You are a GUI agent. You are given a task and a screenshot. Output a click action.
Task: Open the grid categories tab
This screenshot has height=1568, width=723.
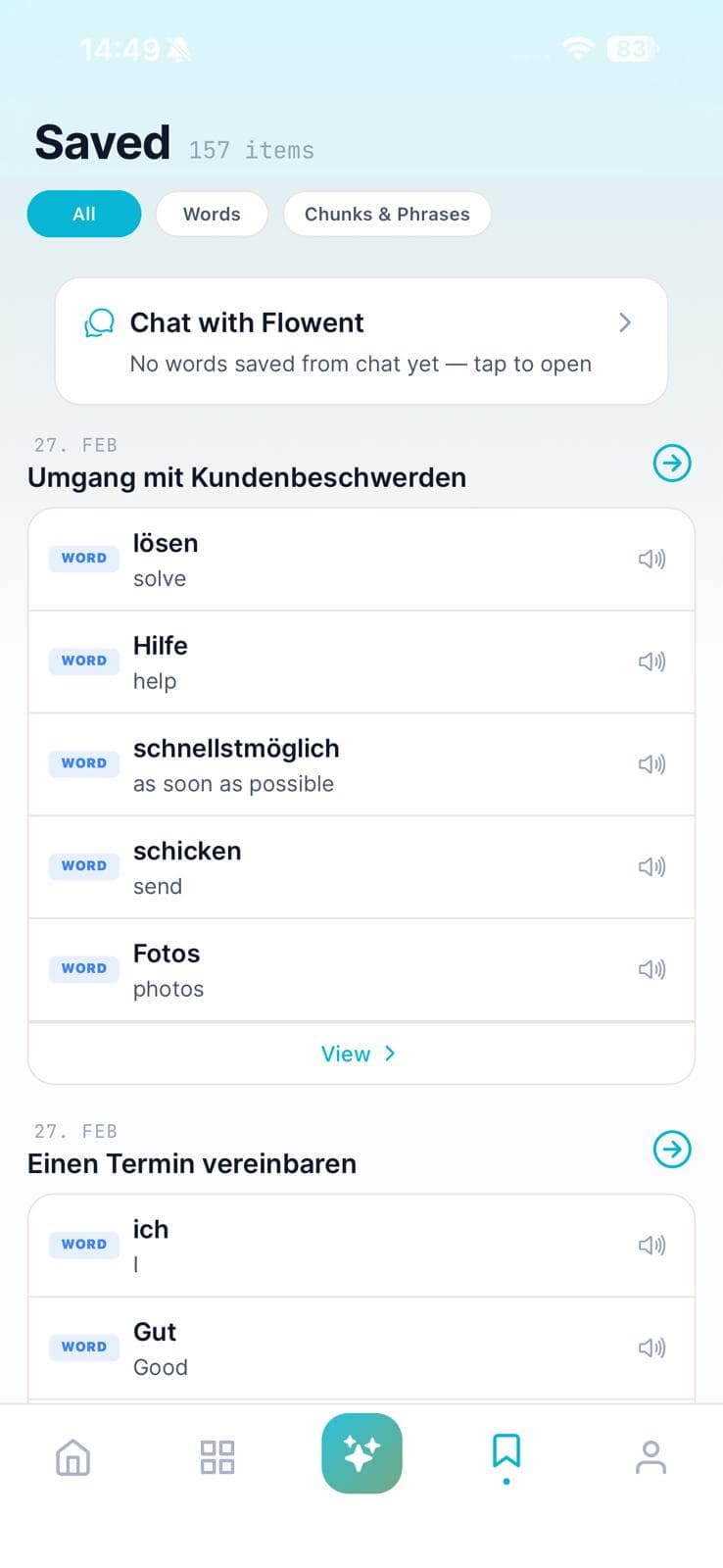(217, 1457)
